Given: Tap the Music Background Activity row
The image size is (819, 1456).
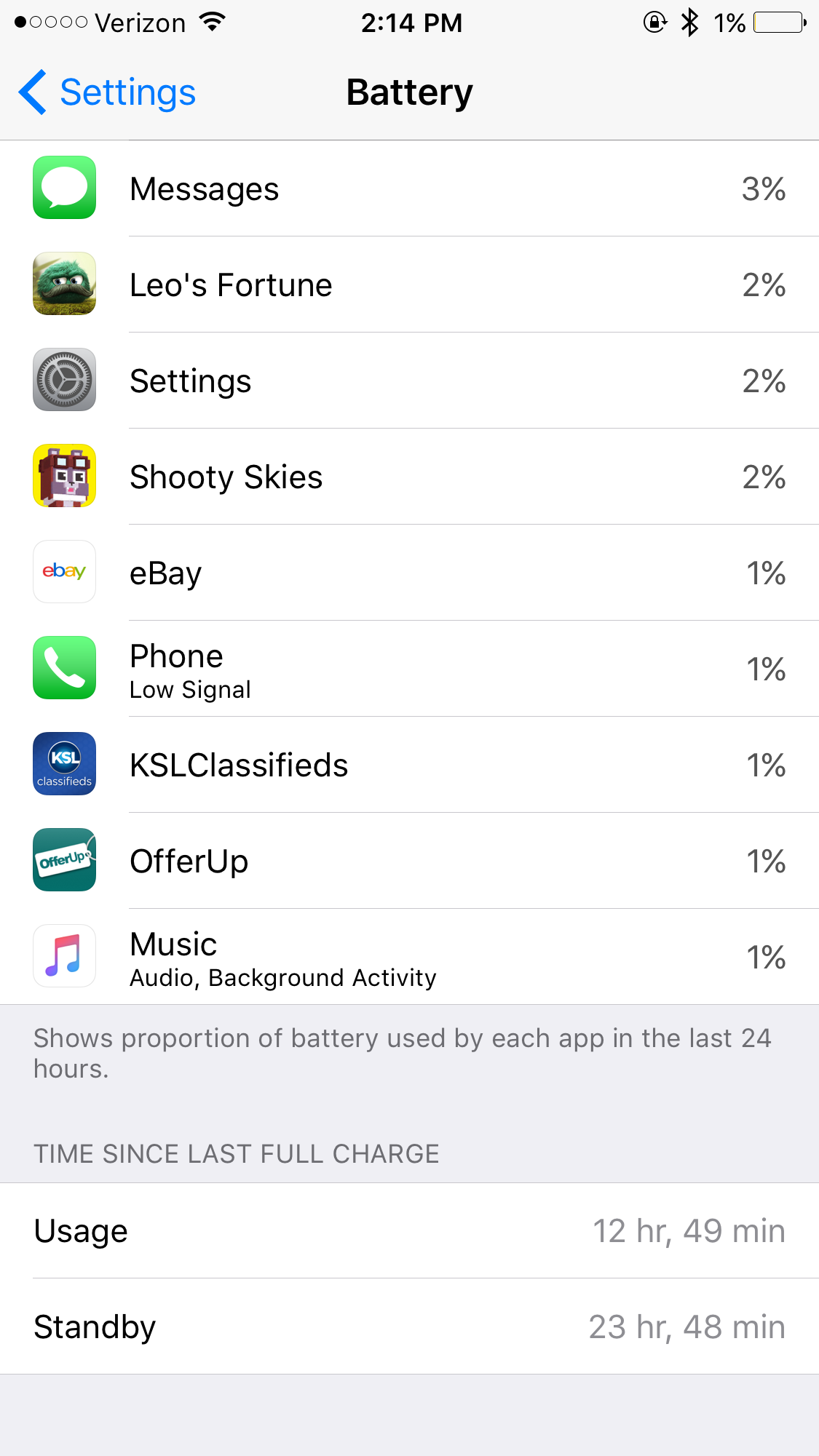Looking at the screenshot, I should 409,957.
